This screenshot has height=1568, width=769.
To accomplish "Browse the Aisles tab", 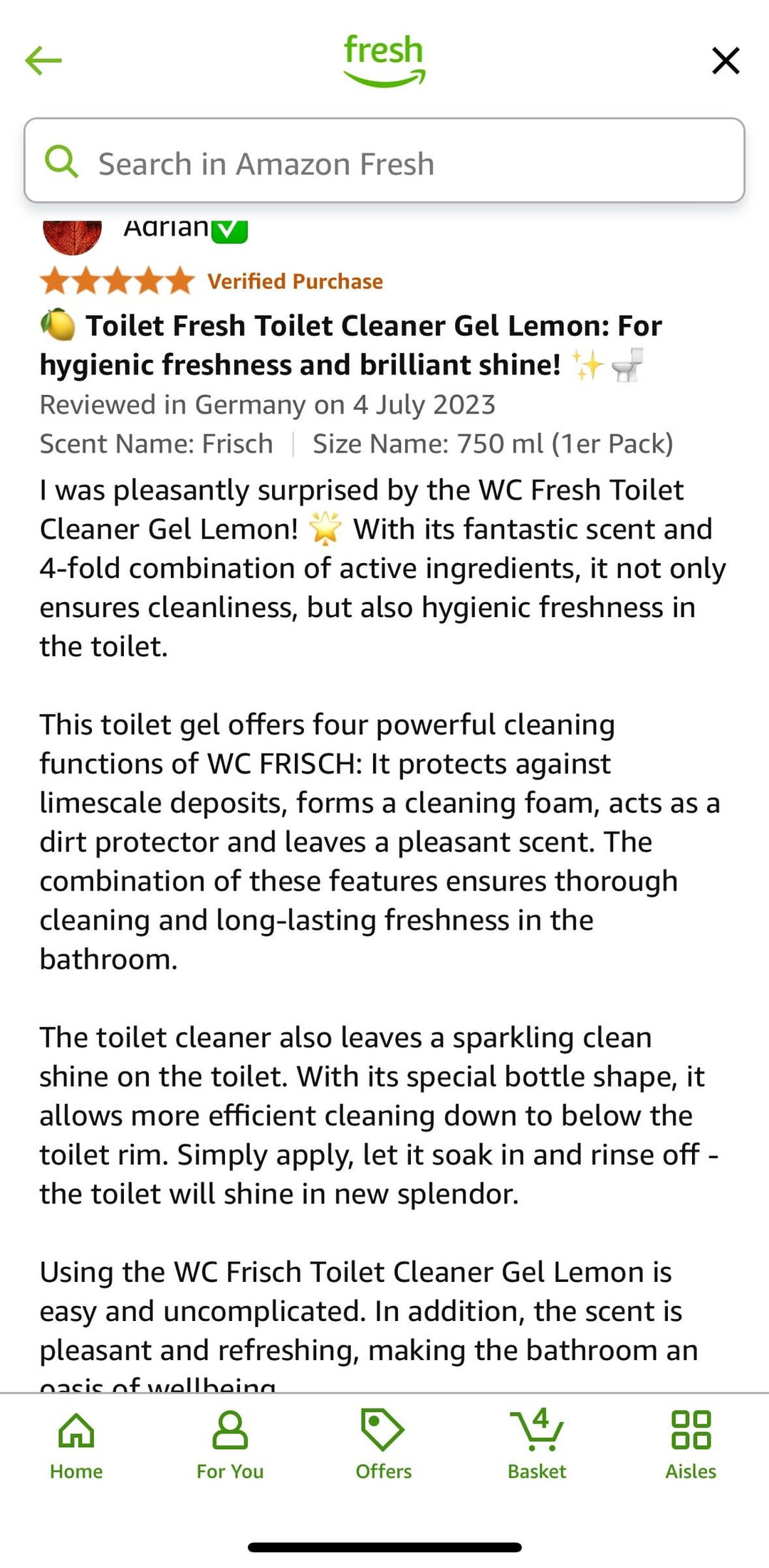I will pyautogui.click(x=691, y=1446).
